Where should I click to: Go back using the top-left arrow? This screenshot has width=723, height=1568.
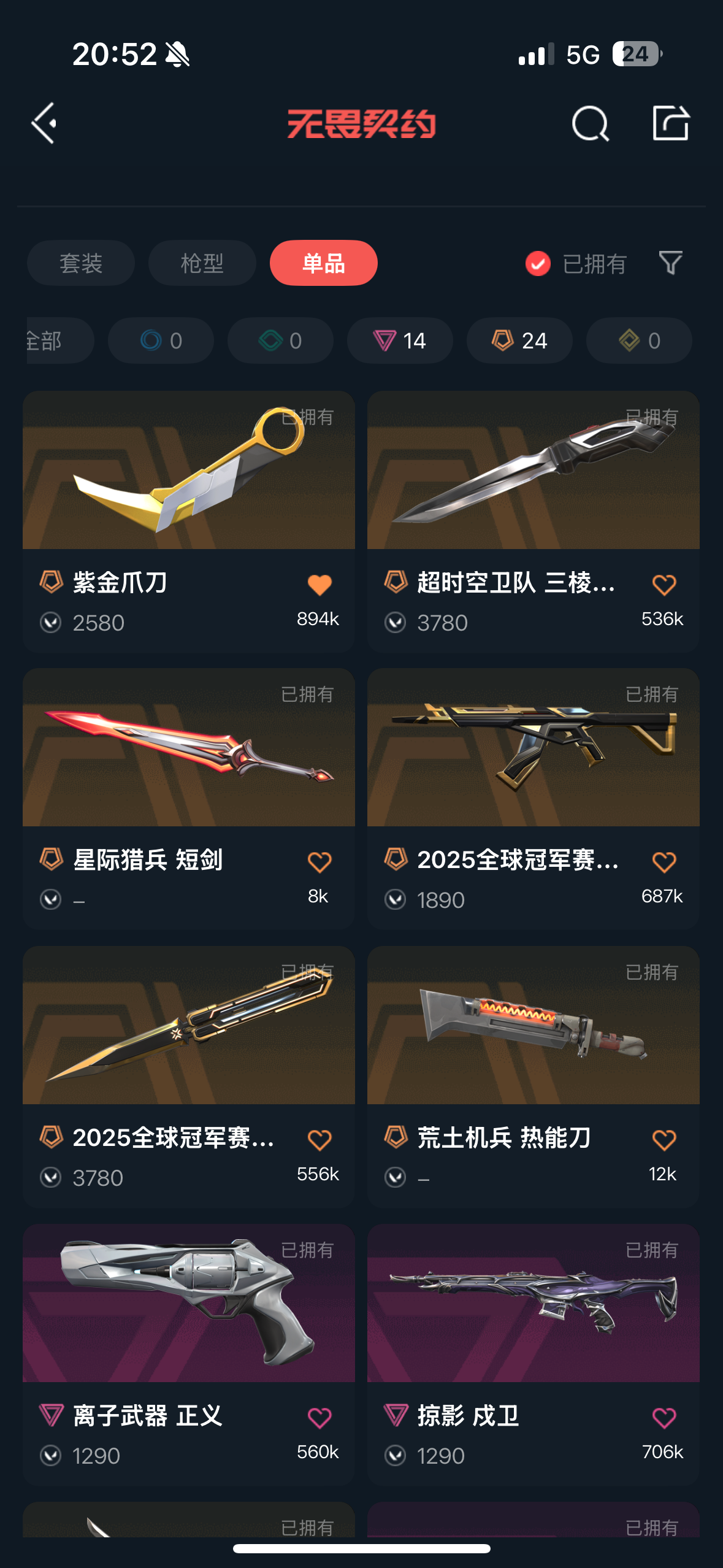tap(45, 123)
